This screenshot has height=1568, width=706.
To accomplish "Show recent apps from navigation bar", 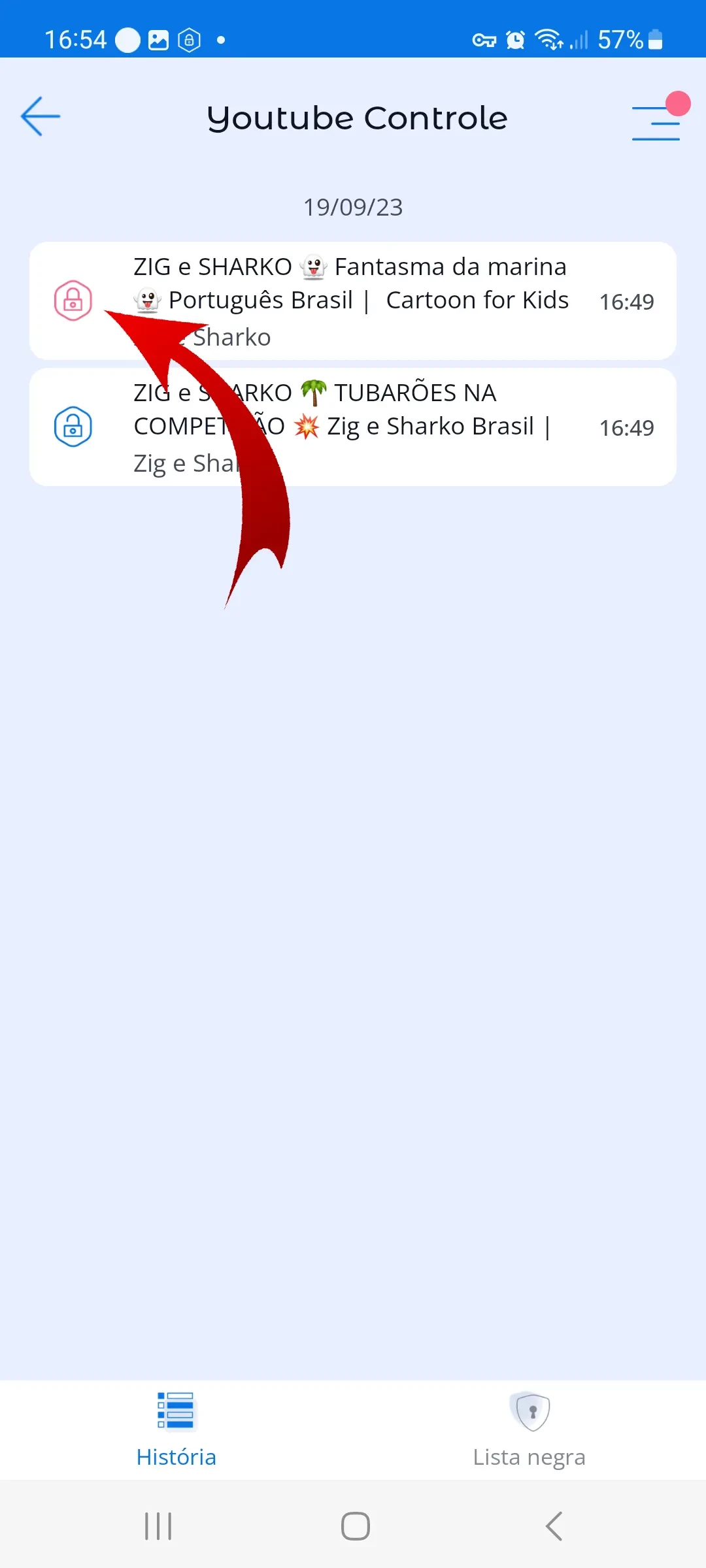I will [158, 1526].
